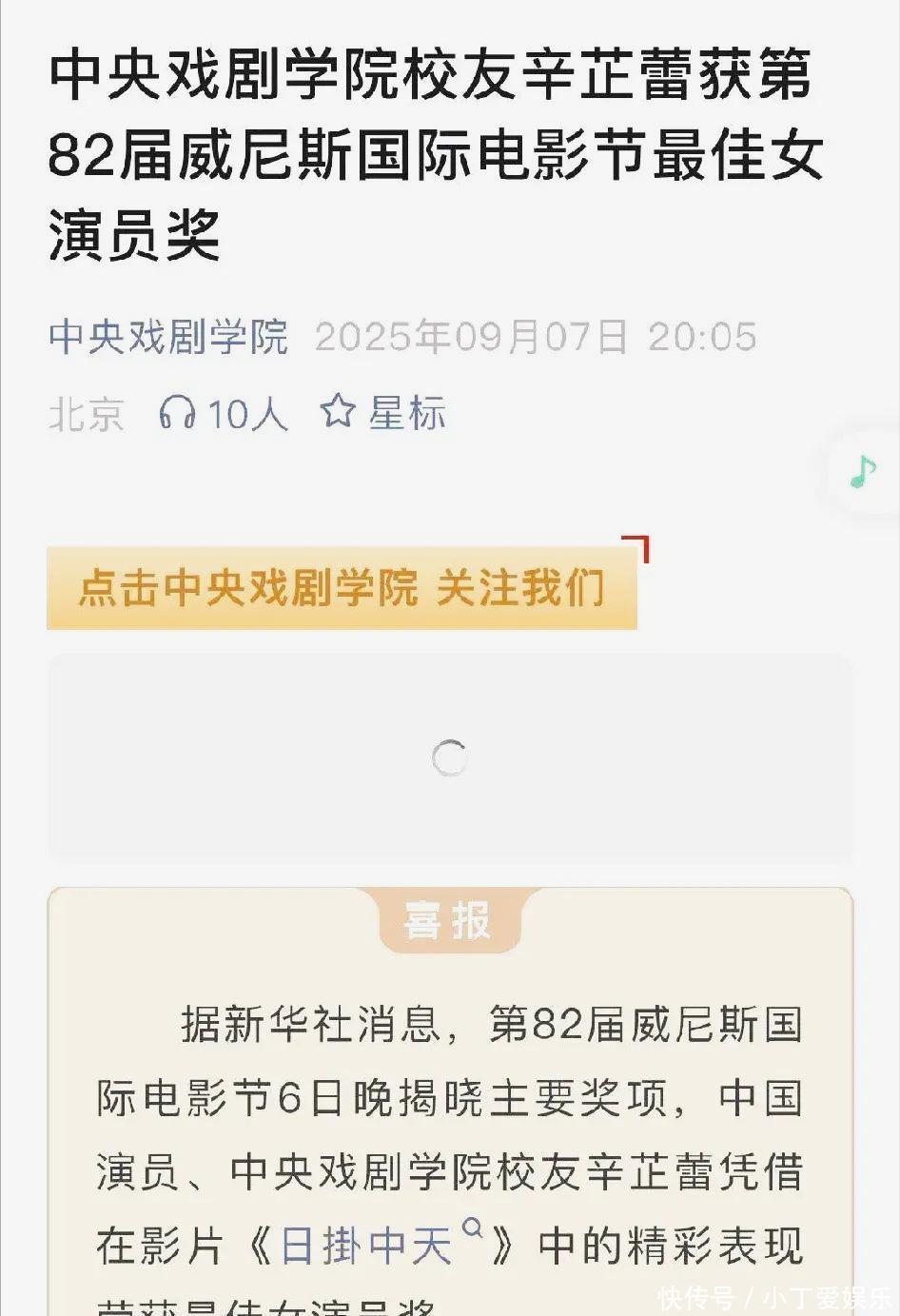Screen dimensions: 900x1316
Task: Tap the 点击中央戏剧学院 关注我们 banner
Action: coord(342,588)
